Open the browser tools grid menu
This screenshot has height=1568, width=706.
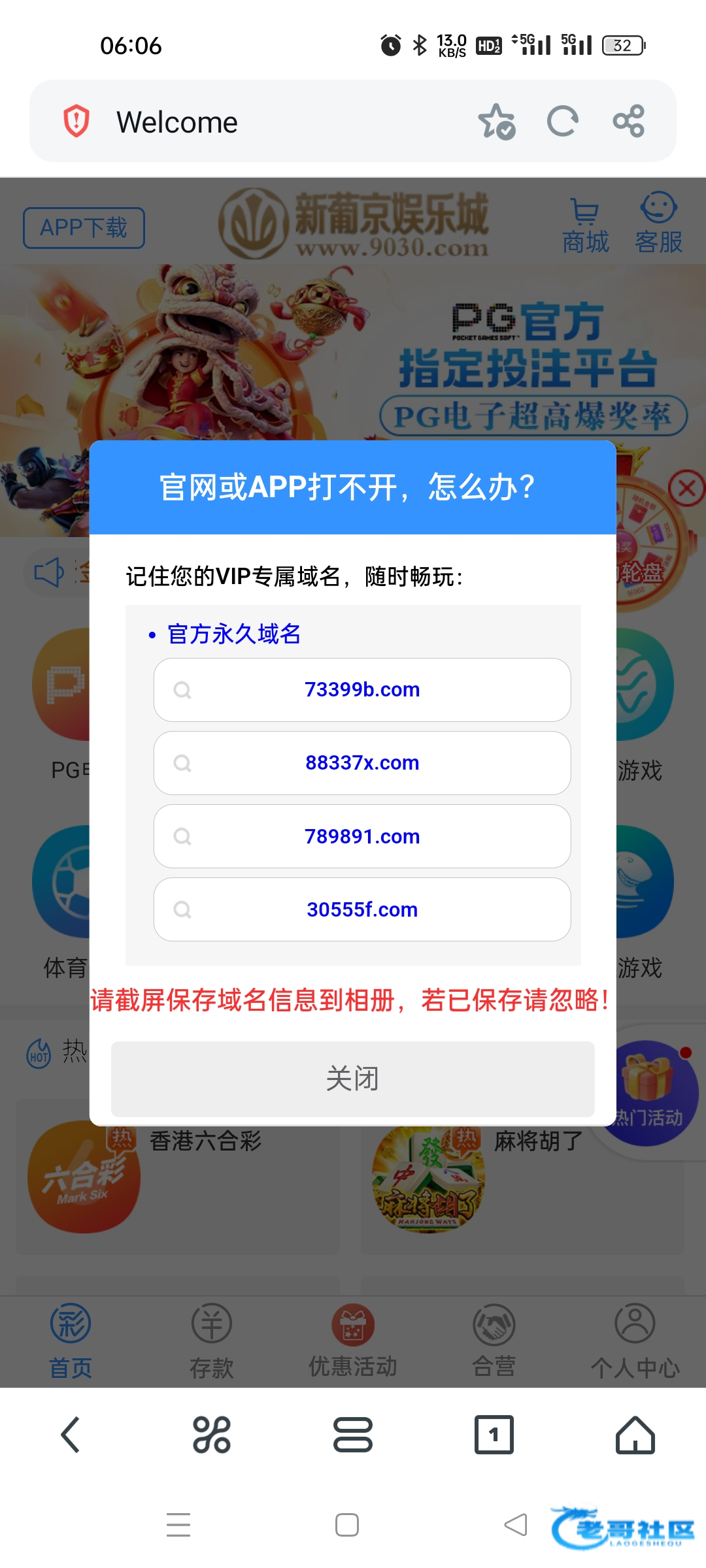tap(212, 1435)
